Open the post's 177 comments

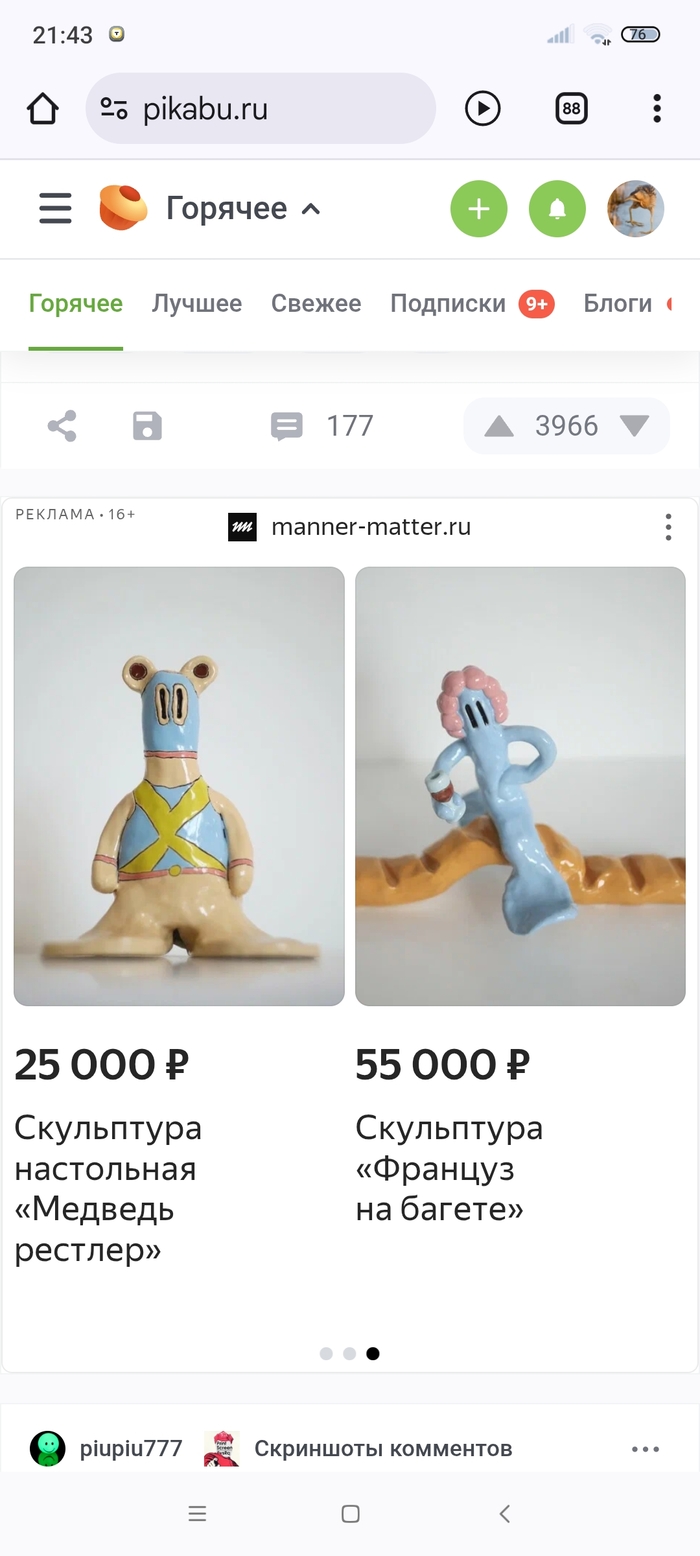[322, 426]
